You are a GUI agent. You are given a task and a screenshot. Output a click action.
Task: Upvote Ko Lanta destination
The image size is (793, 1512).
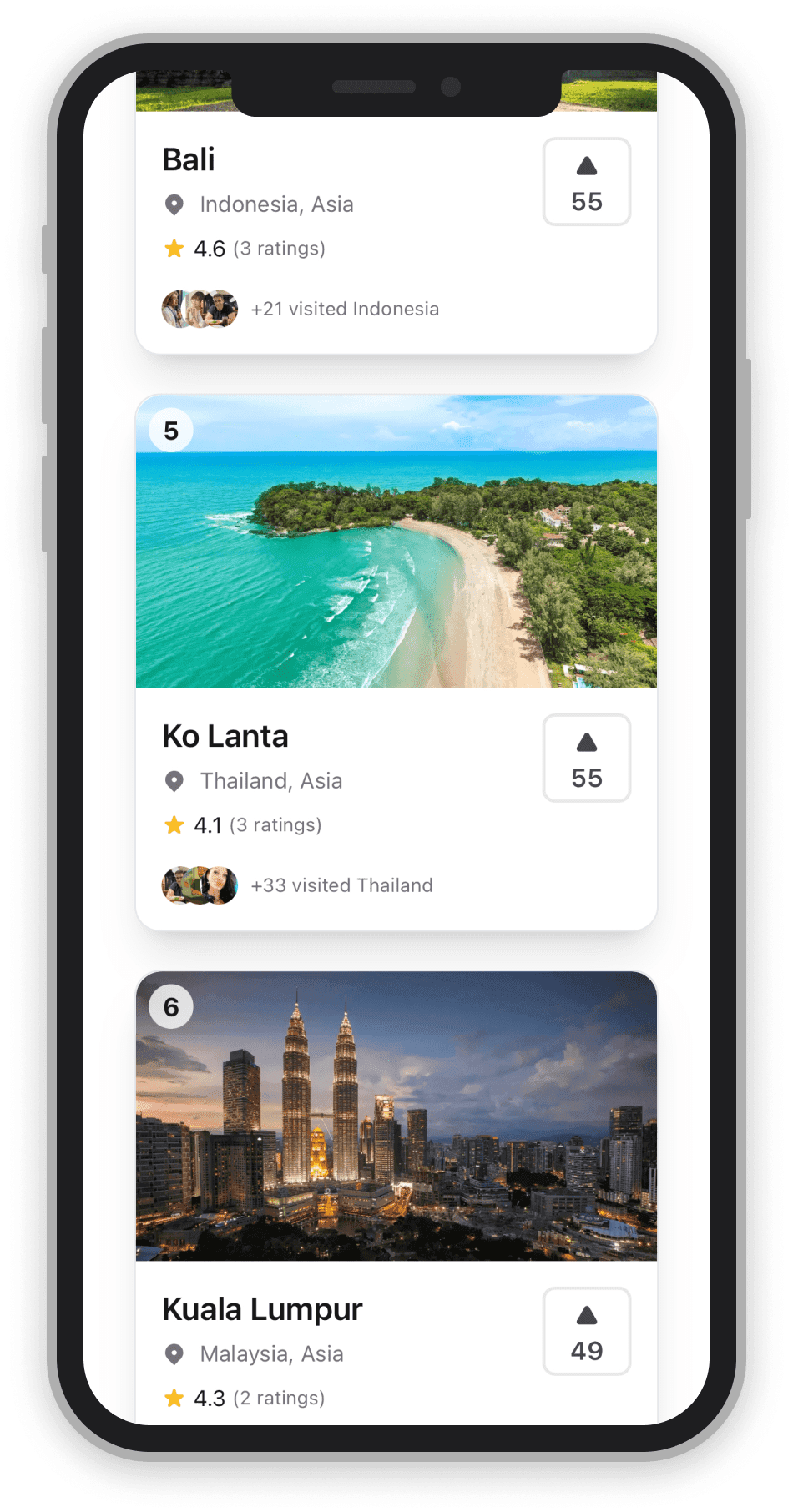[586, 758]
